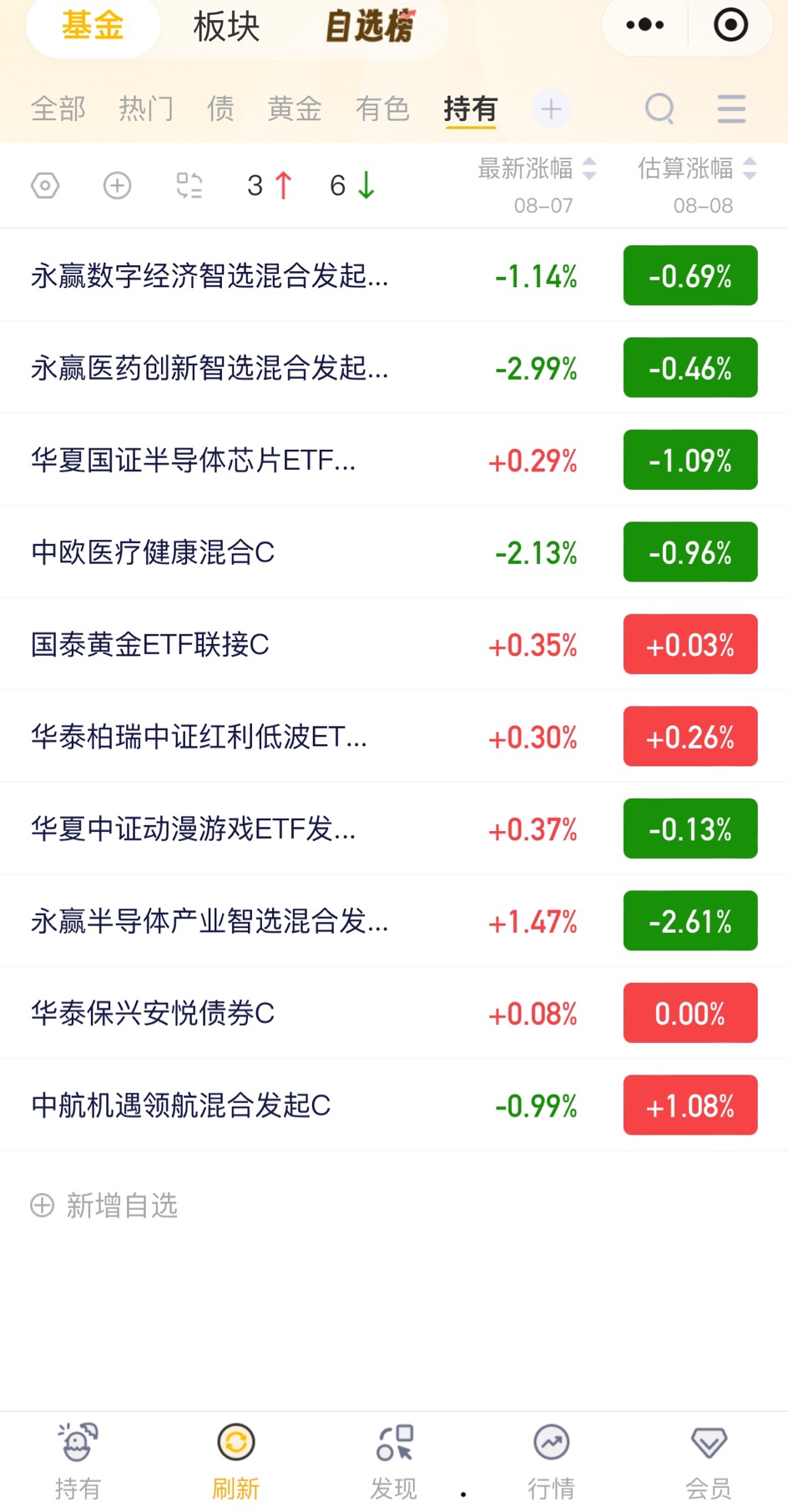Refresh data with the 刷新 button
Screen dimensions: 788x1512
click(236, 1460)
